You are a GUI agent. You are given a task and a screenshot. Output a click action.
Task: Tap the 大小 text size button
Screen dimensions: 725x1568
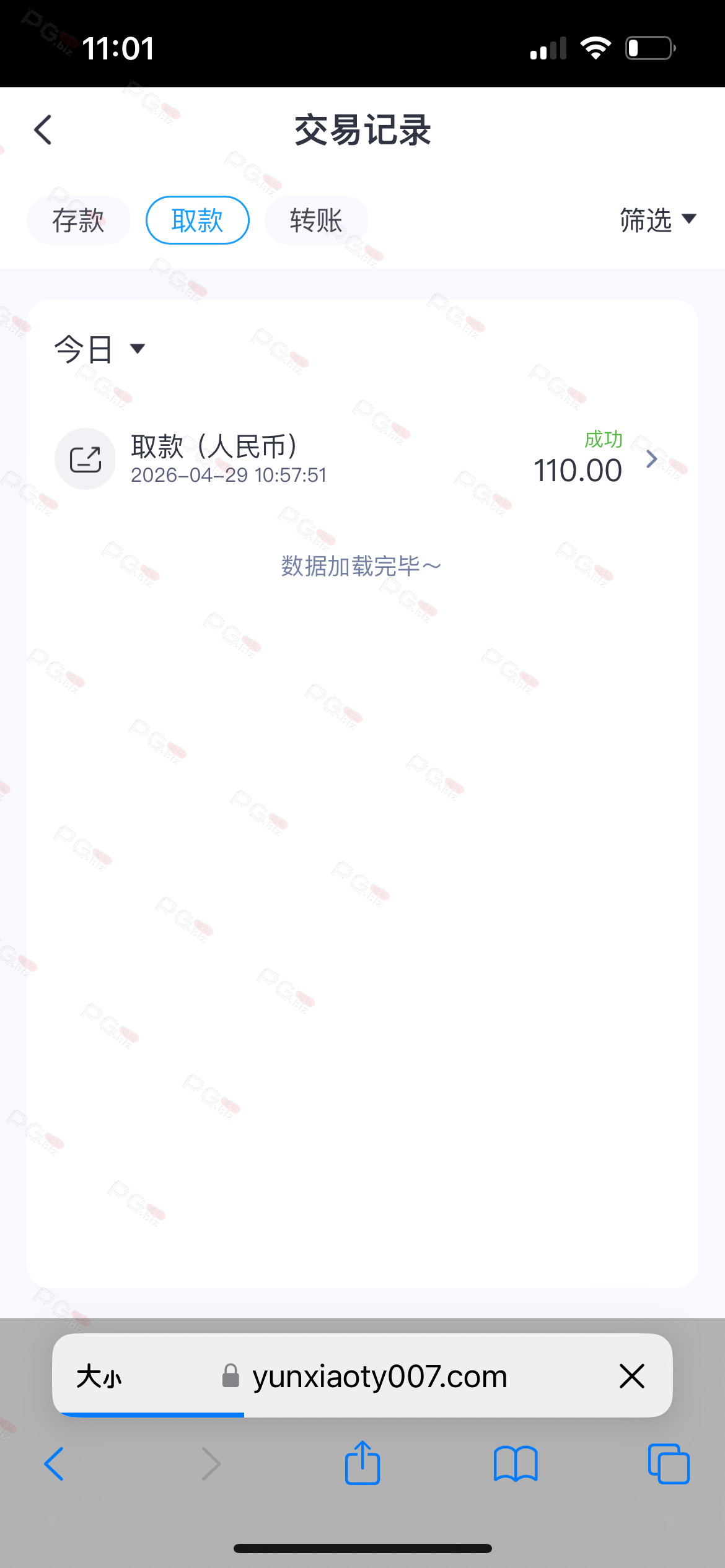pos(99,1376)
